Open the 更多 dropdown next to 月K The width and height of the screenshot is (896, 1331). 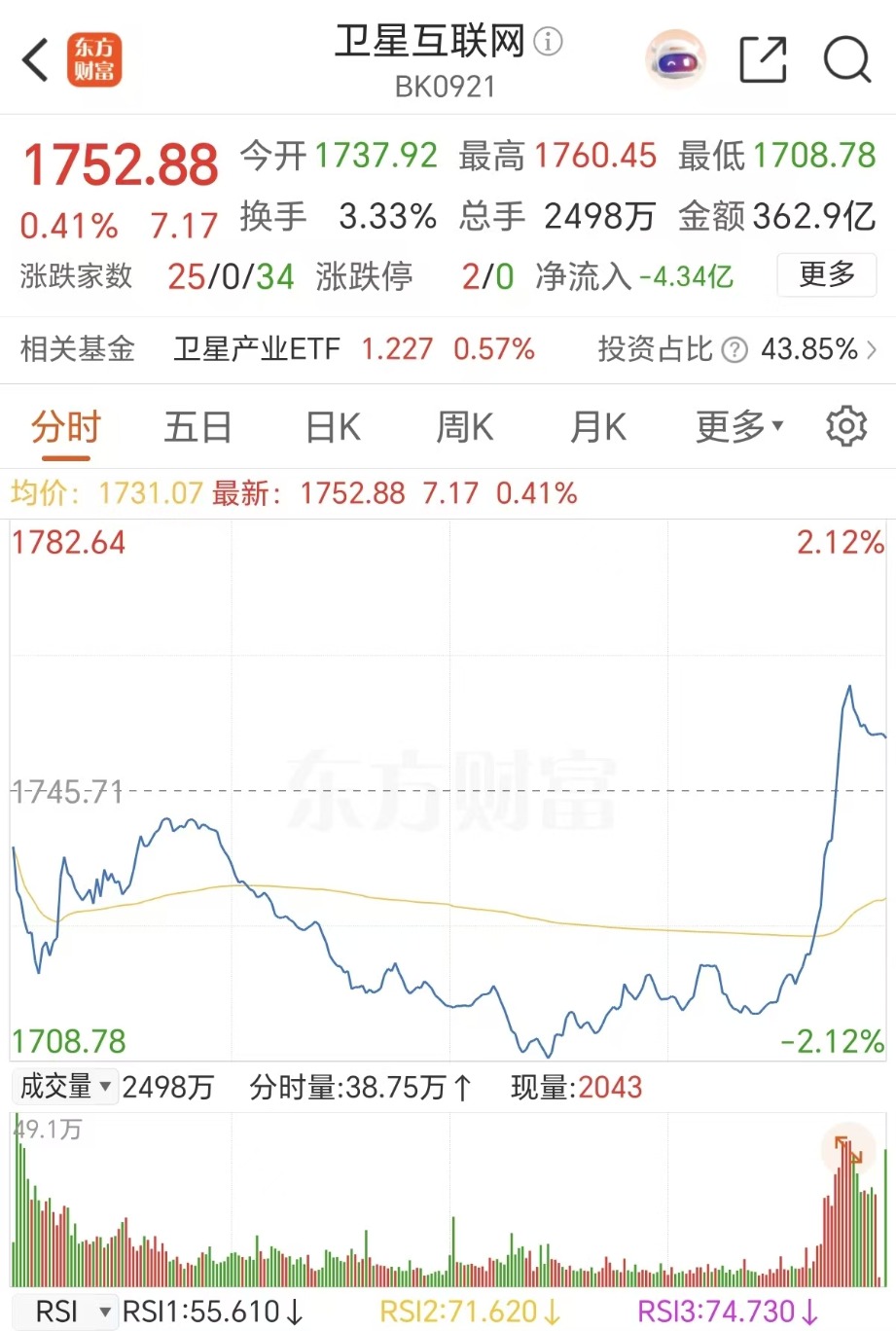pos(735,426)
